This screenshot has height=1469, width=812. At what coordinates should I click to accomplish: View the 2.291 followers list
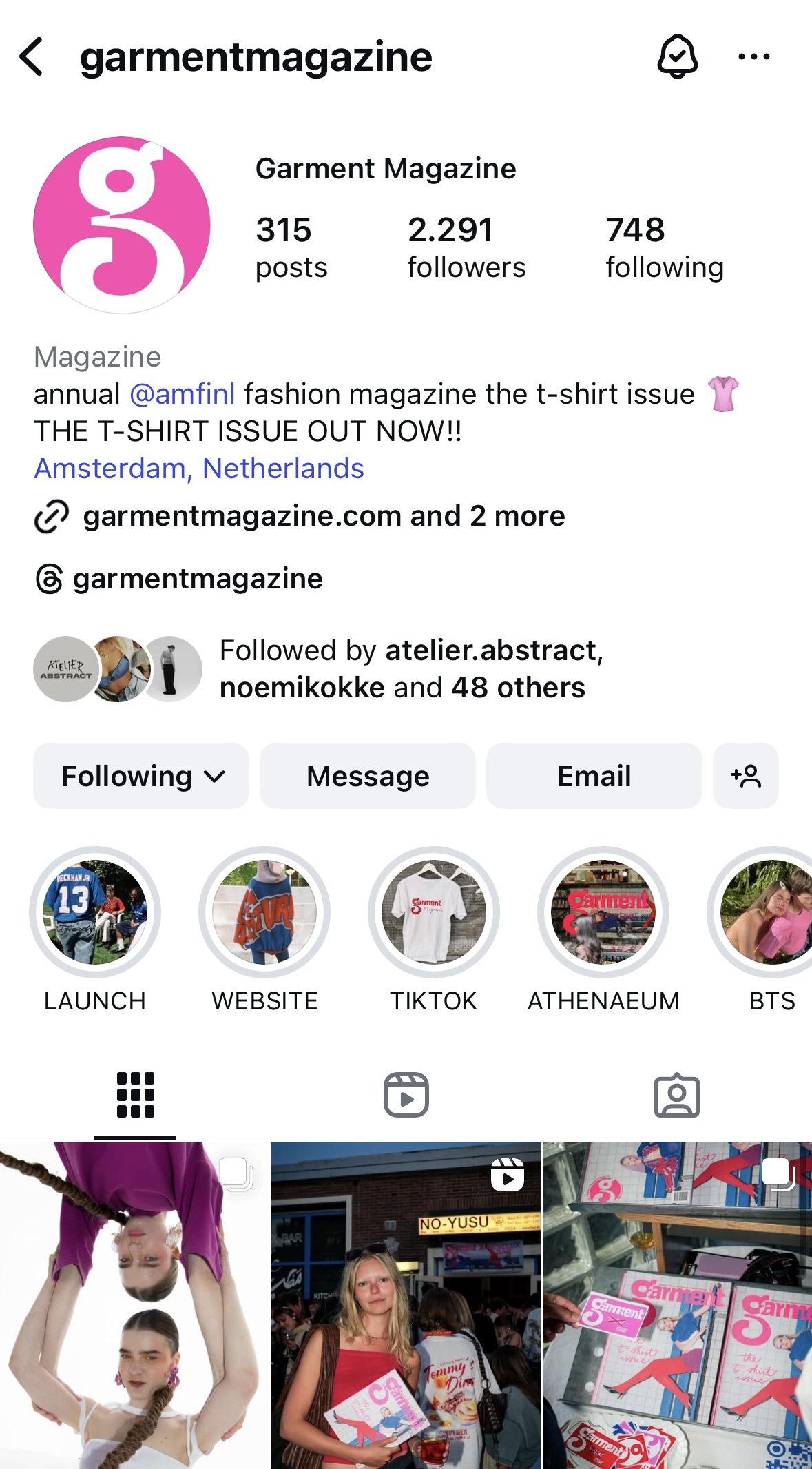coord(466,248)
